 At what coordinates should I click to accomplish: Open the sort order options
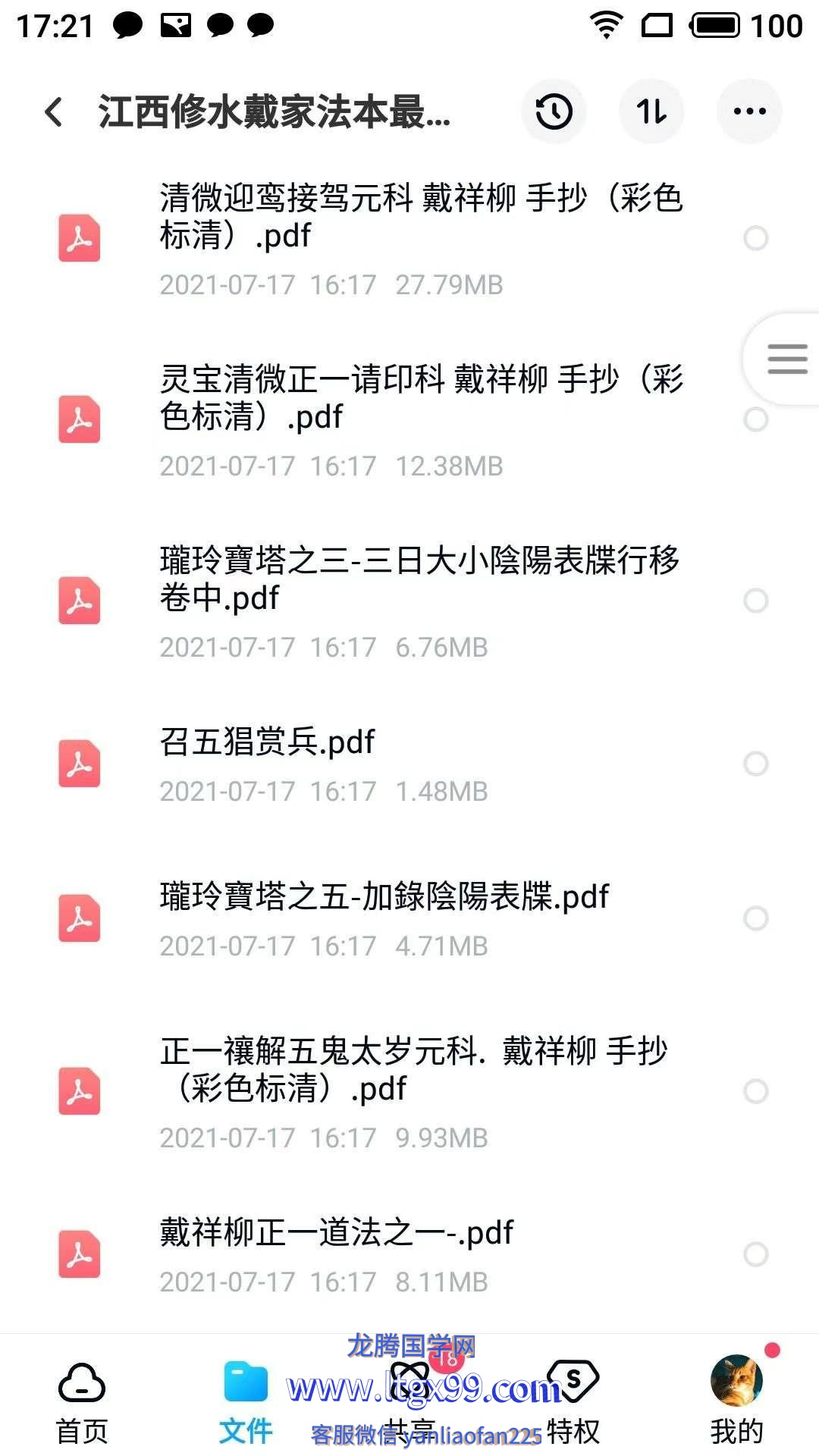pos(651,112)
